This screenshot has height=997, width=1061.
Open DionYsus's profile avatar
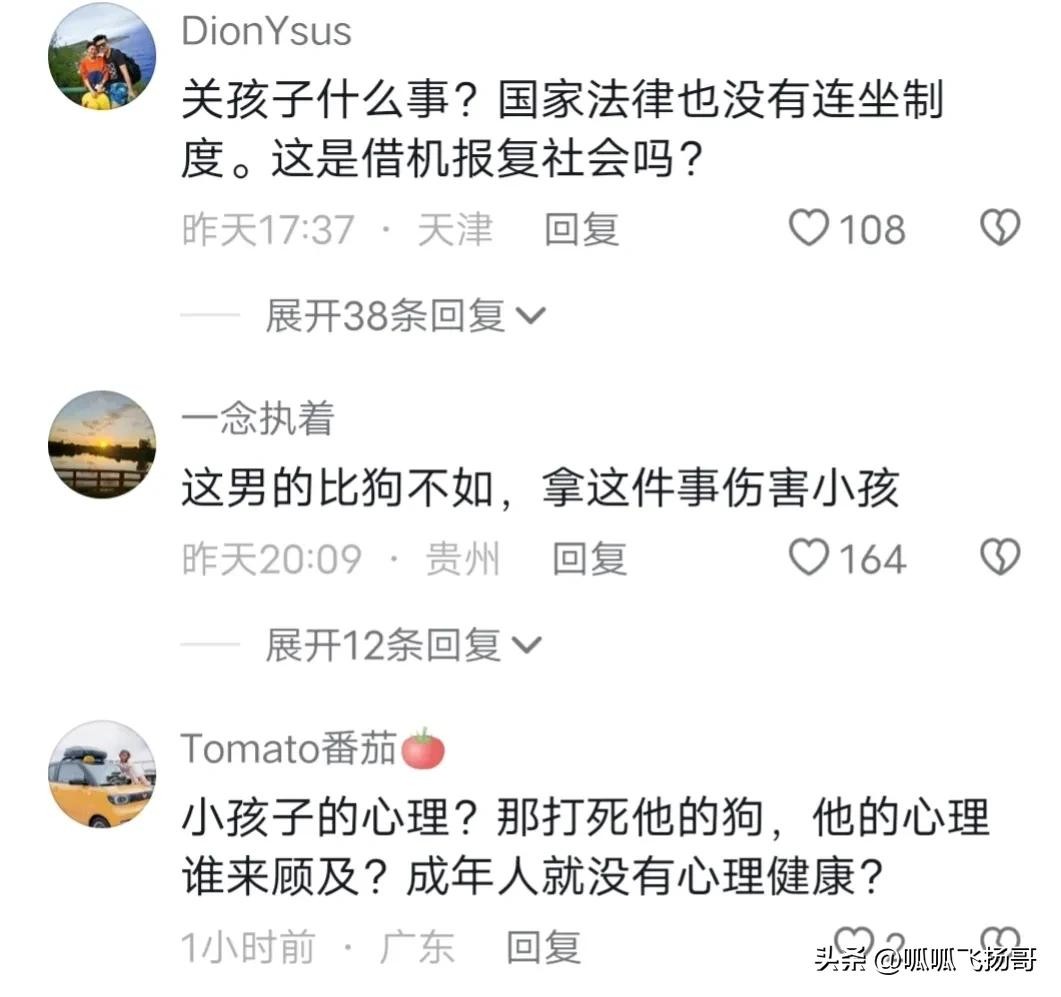[102, 55]
